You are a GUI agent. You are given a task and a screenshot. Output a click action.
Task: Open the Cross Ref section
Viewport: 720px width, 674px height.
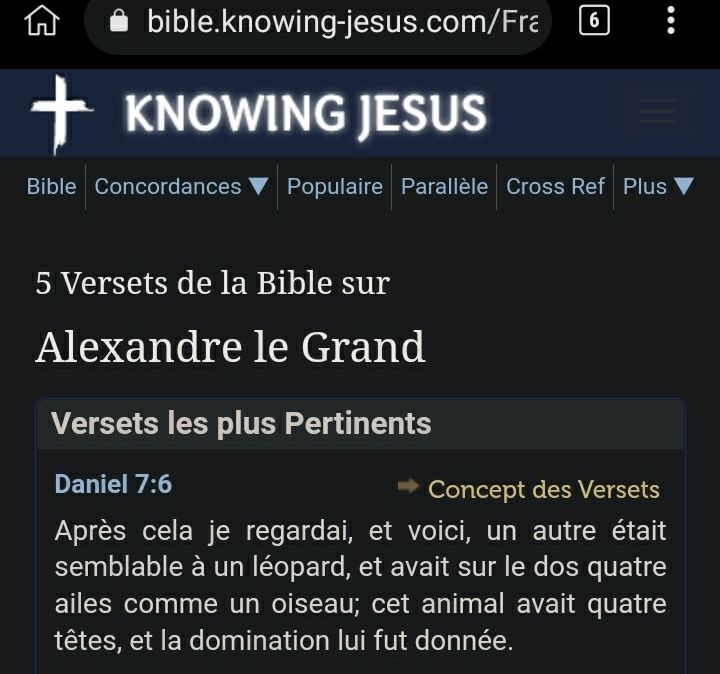point(555,187)
